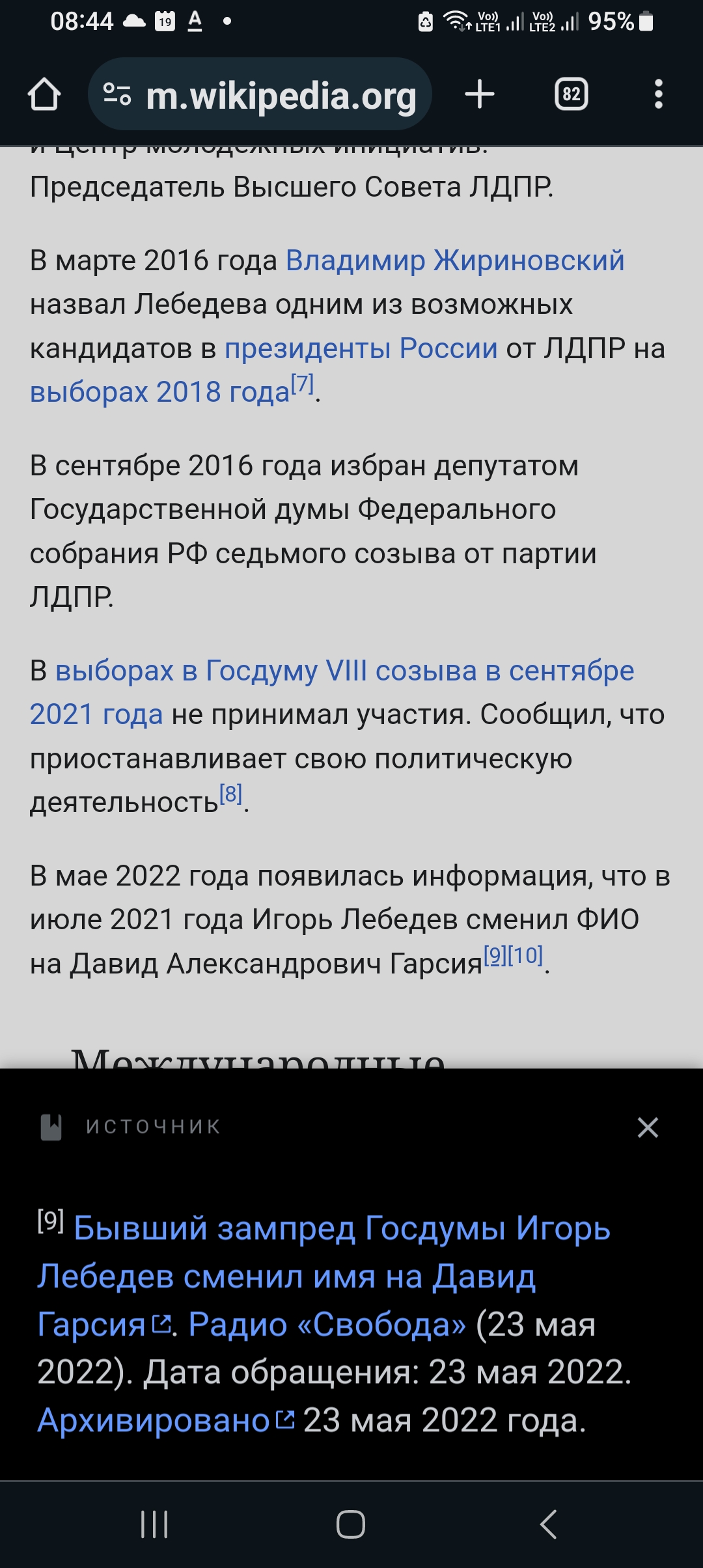
Task: Tap footnote reference [7]
Action: 303,384
